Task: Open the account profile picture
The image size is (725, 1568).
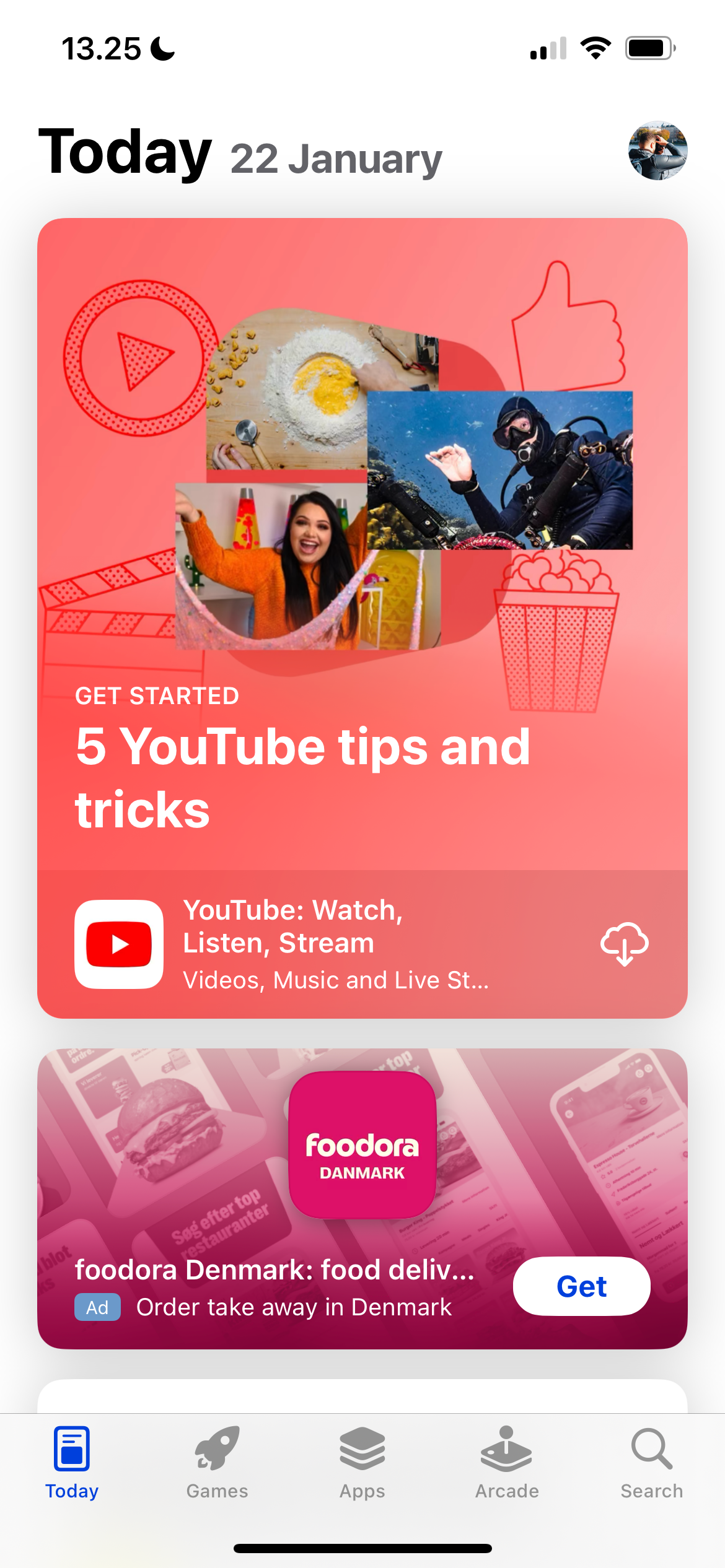Action: [657, 150]
